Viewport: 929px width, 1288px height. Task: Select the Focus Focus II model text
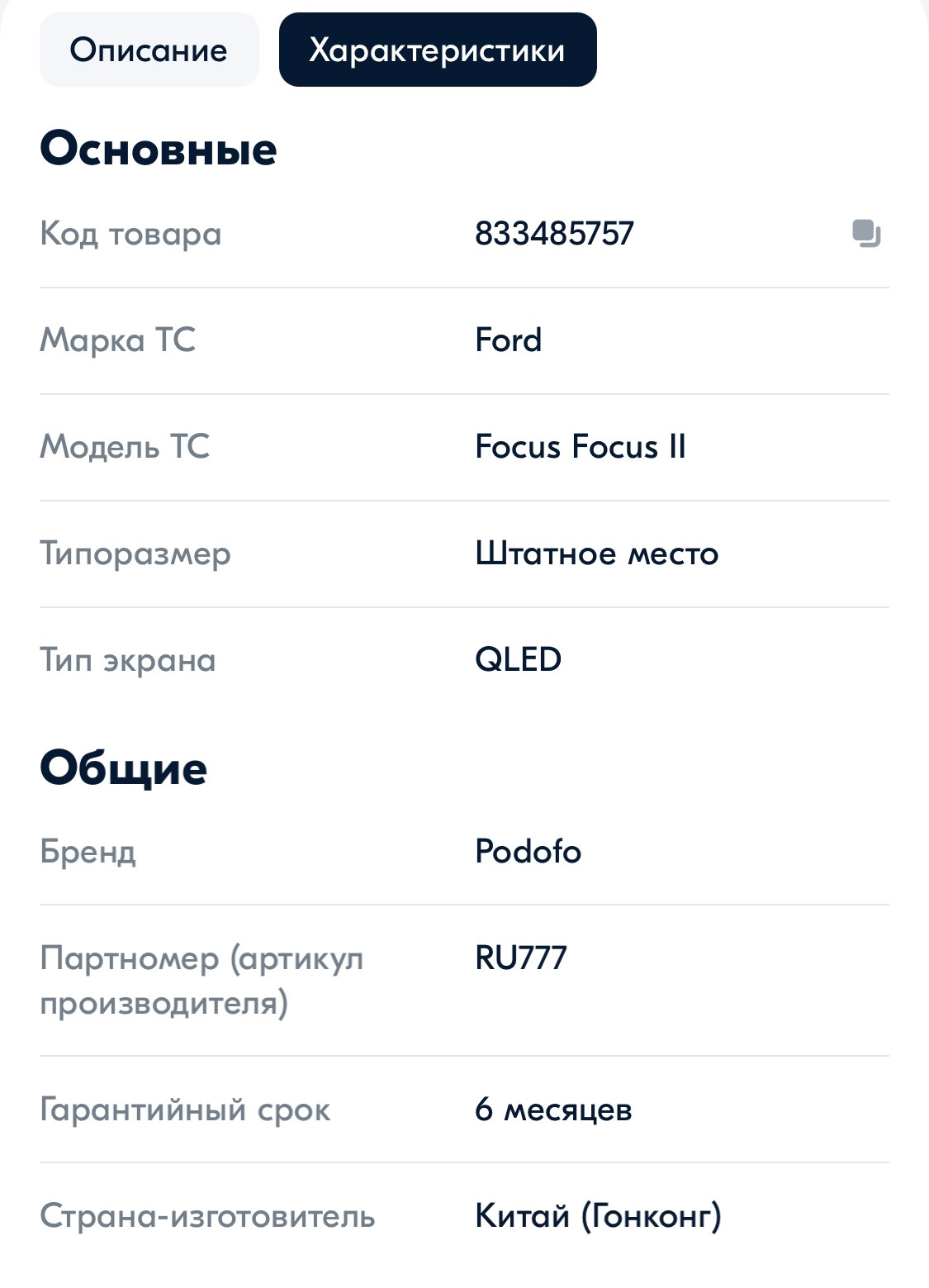tap(581, 448)
